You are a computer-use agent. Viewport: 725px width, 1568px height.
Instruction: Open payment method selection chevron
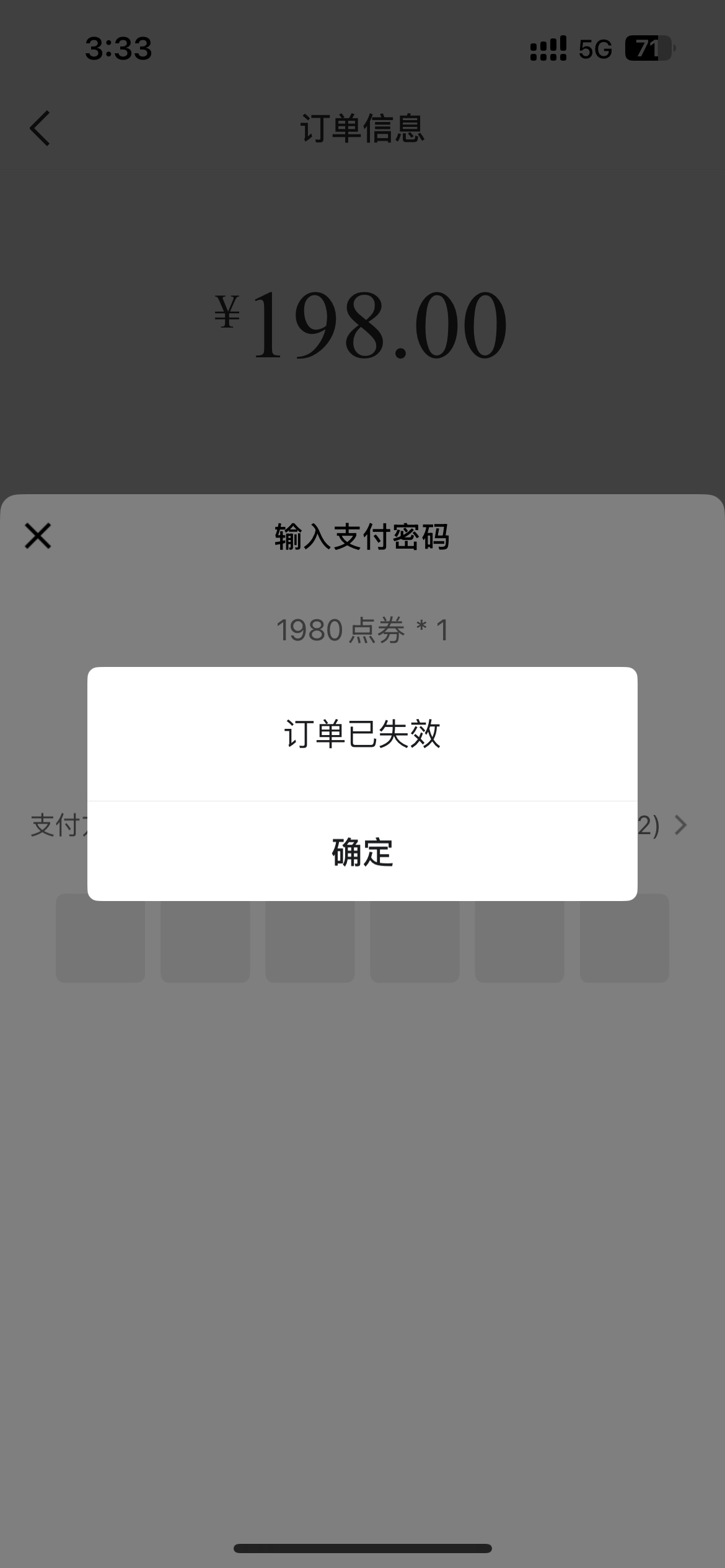coord(680,825)
